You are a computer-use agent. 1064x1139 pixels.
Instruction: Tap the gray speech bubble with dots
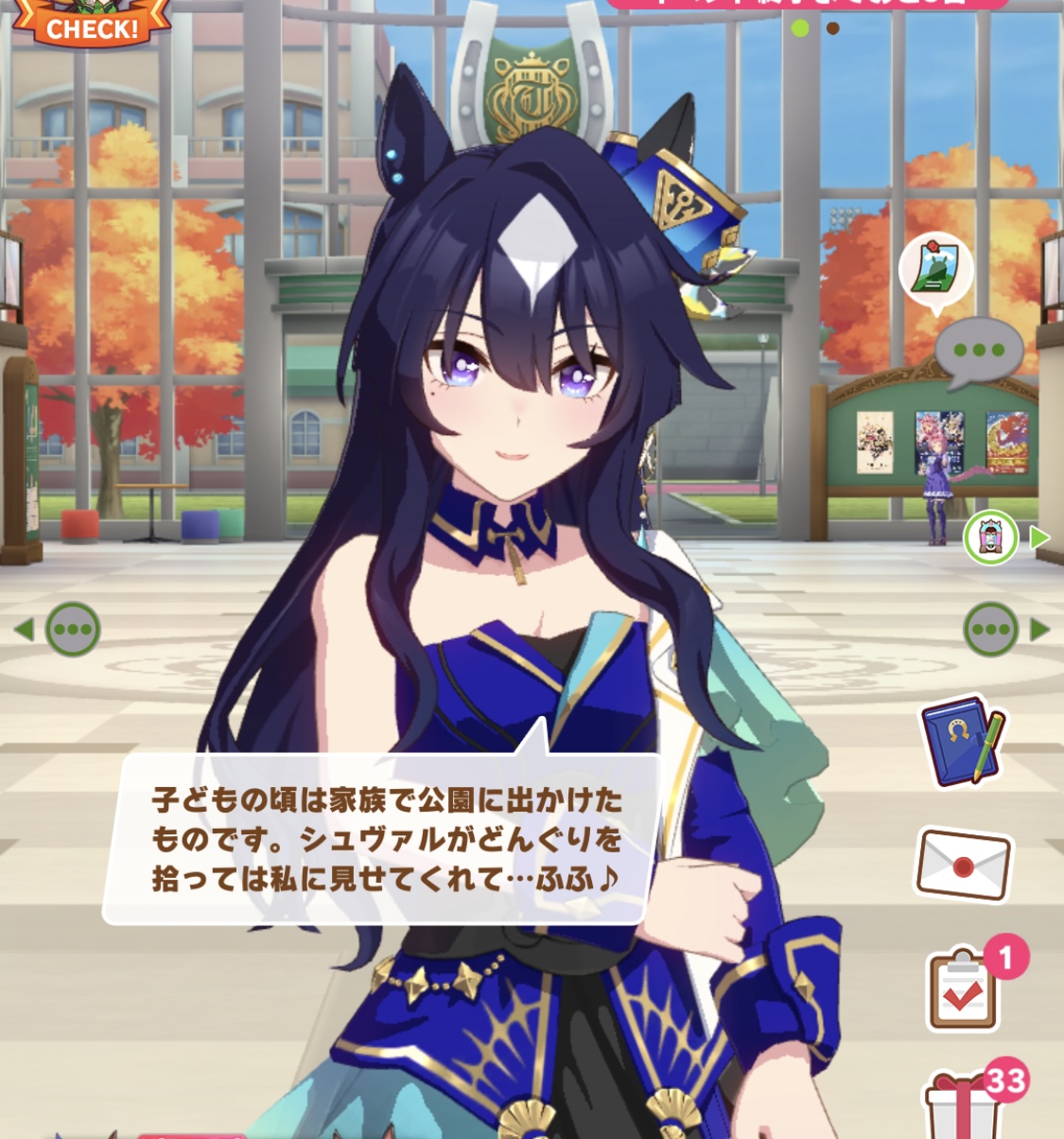pyautogui.click(x=979, y=352)
